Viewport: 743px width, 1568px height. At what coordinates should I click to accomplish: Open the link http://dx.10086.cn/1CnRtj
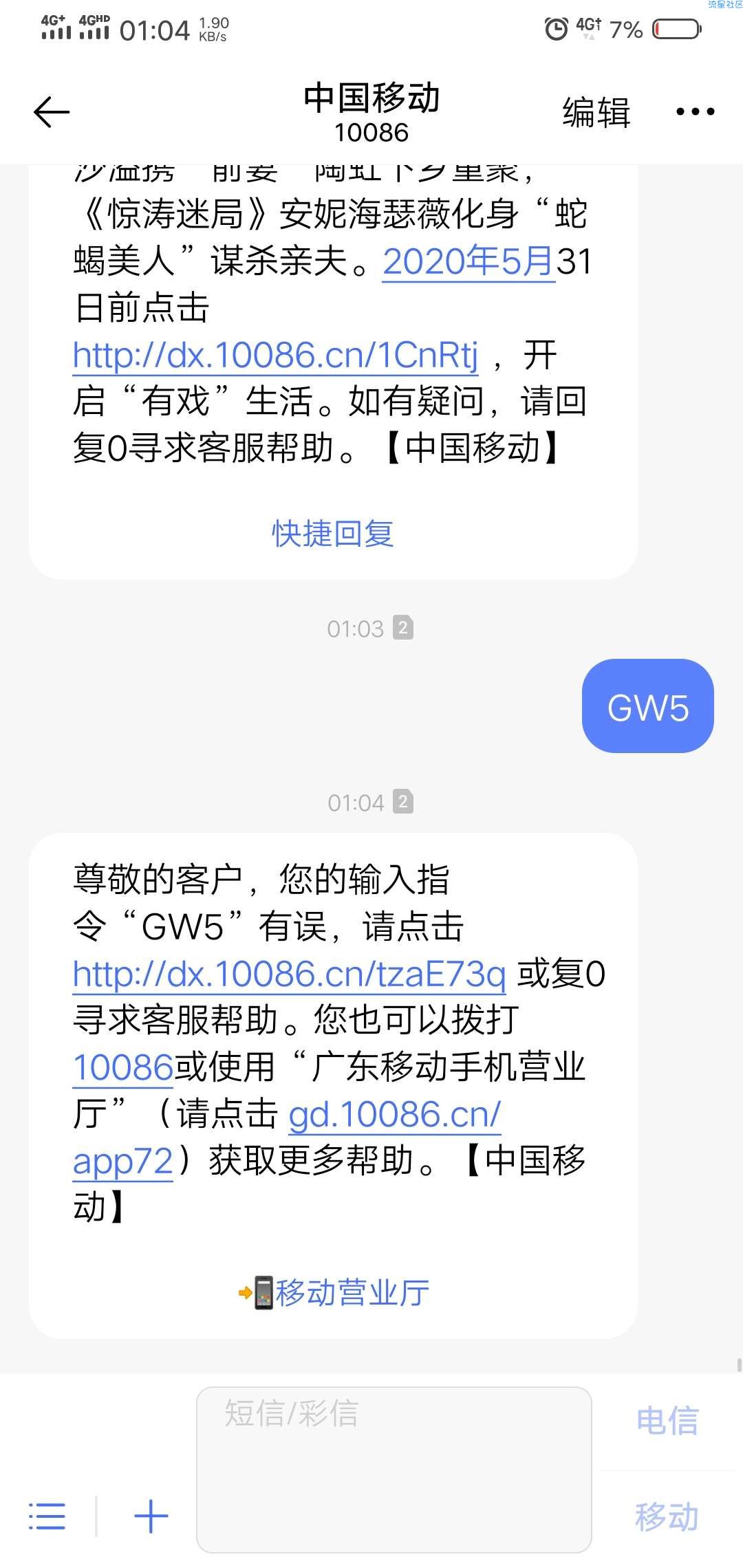(275, 356)
